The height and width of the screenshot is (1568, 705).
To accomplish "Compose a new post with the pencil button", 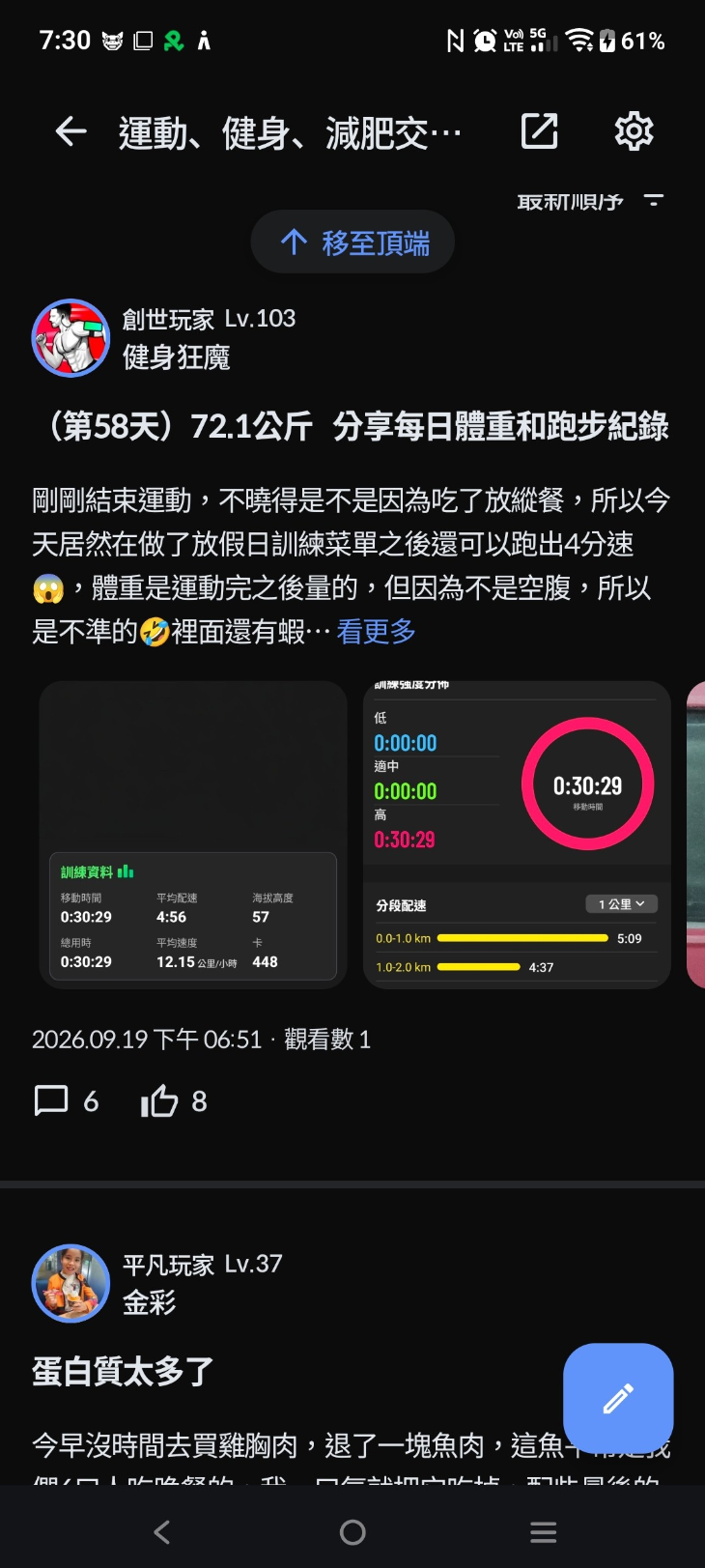I will pos(618,1398).
